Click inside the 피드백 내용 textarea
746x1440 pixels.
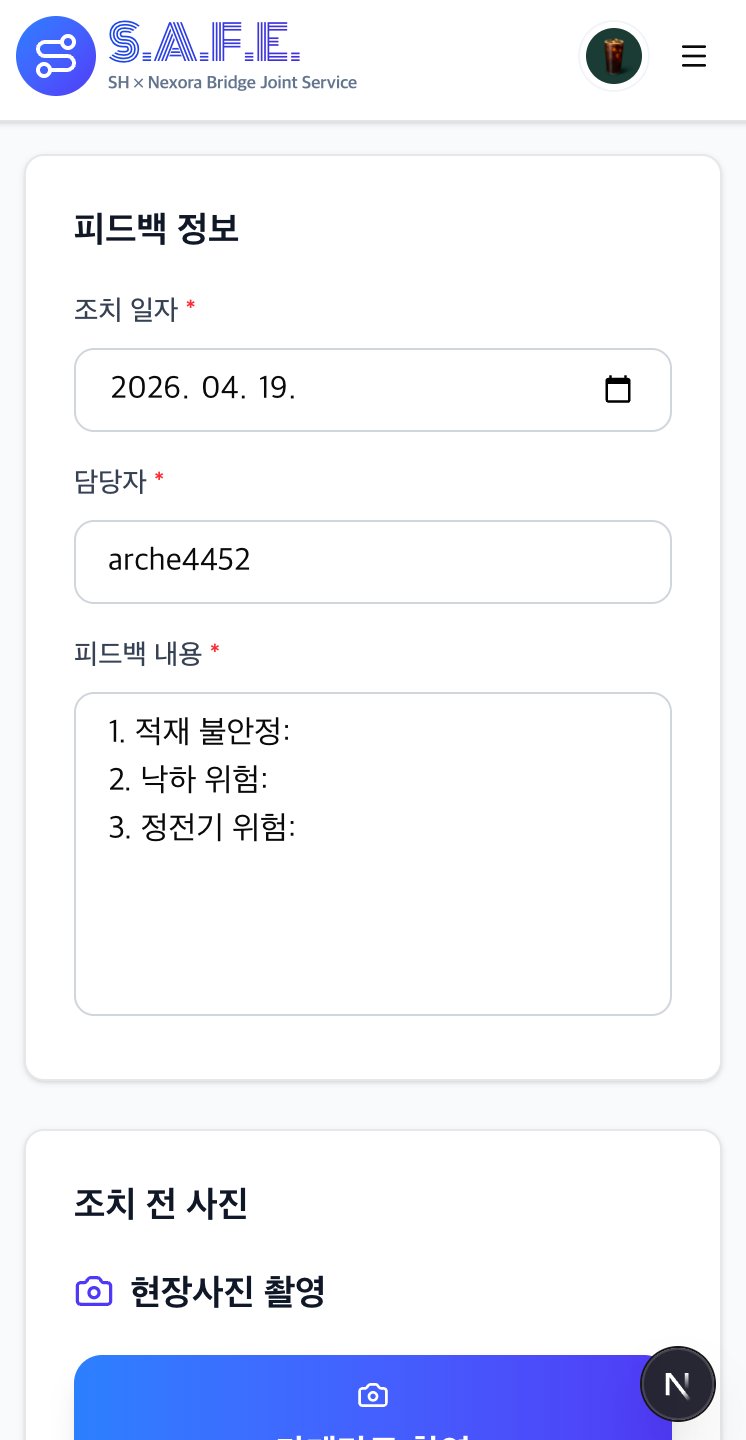(373, 900)
